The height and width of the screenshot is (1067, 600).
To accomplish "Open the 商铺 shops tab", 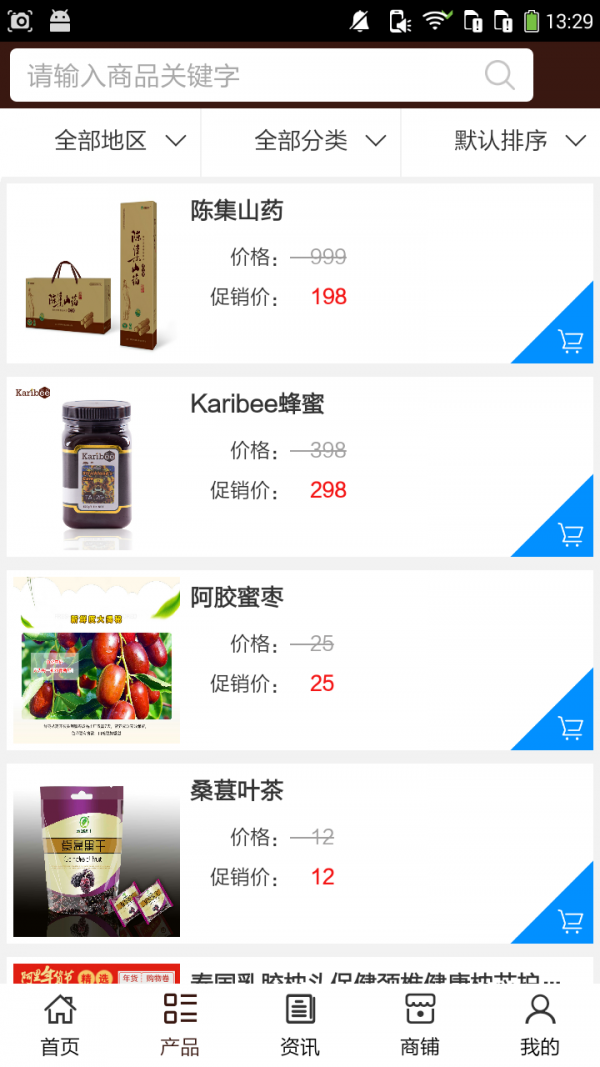I will [x=420, y=1025].
